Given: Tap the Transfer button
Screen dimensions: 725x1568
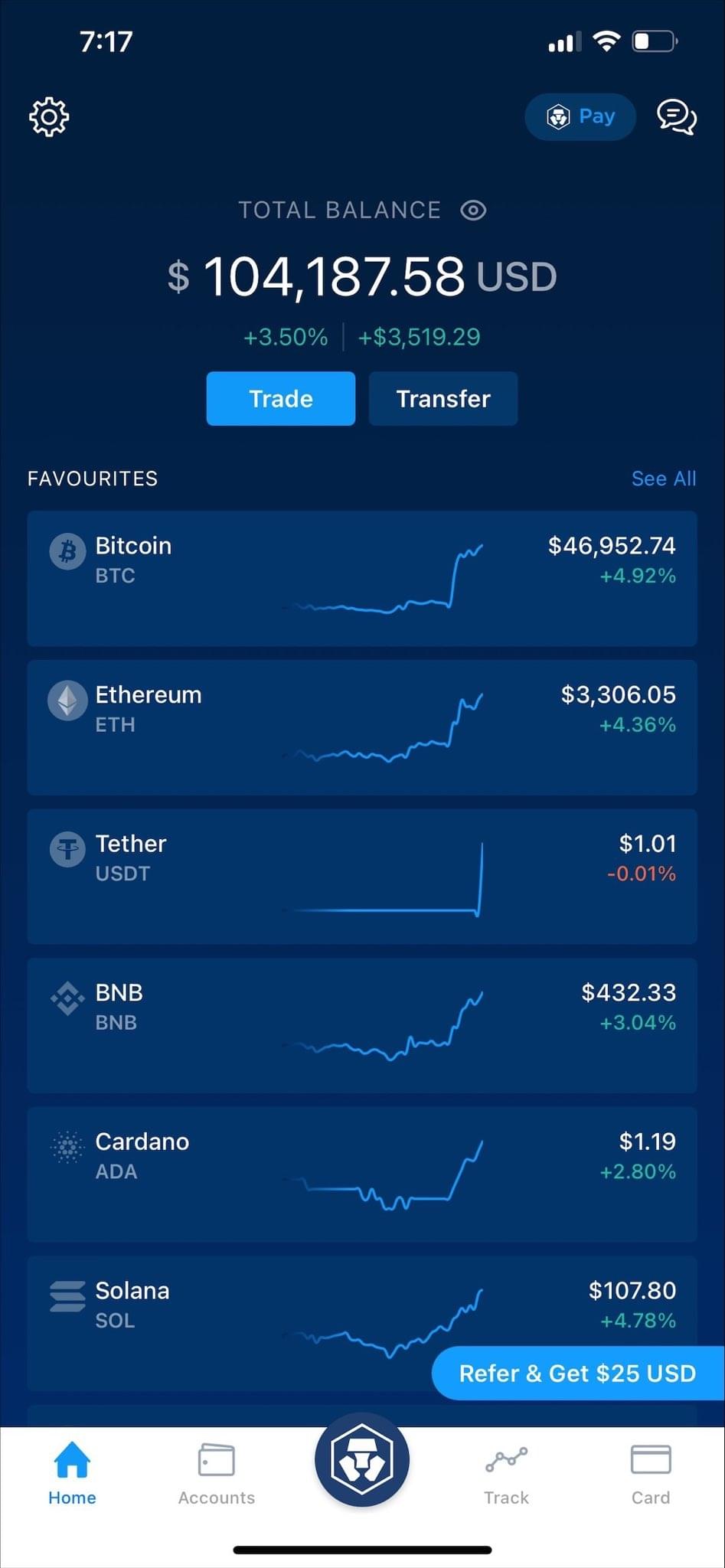Looking at the screenshot, I should (443, 399).
